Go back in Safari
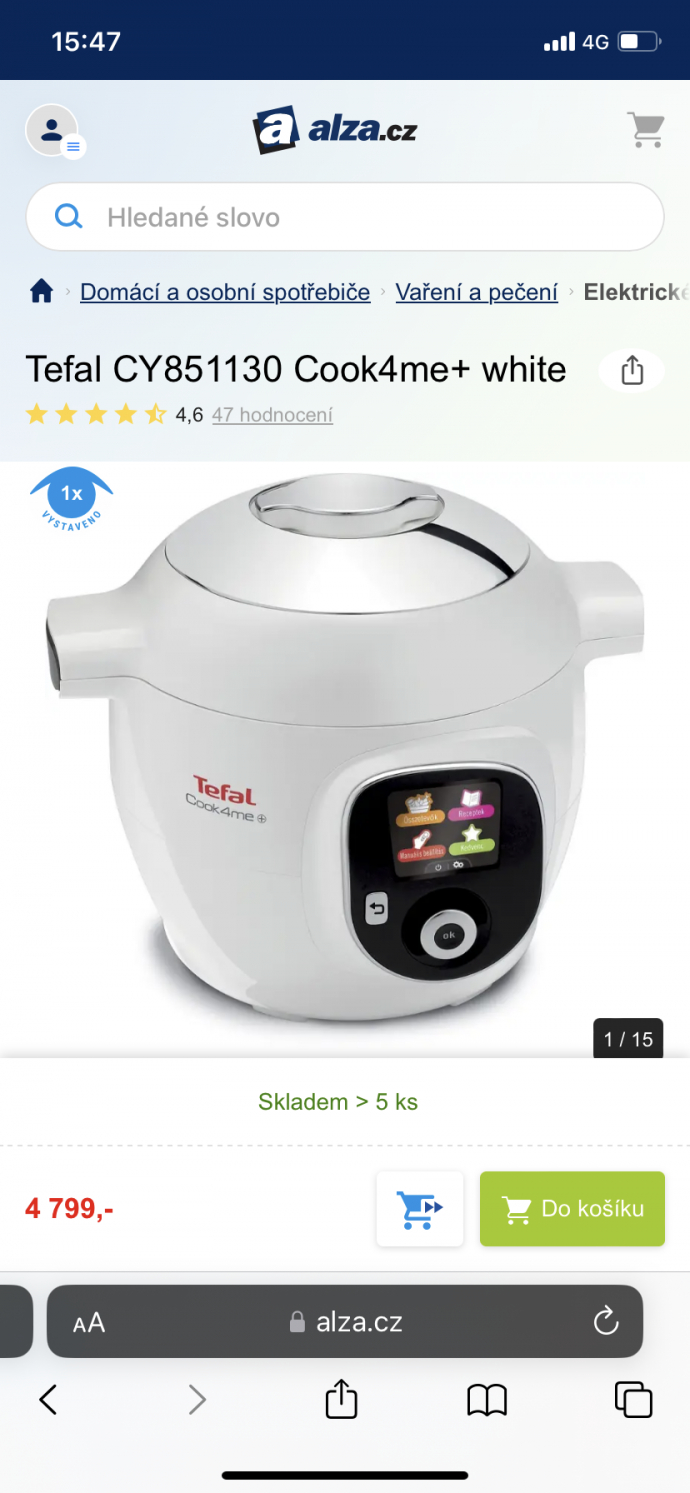690x1493 pixels. (48, 1399)
